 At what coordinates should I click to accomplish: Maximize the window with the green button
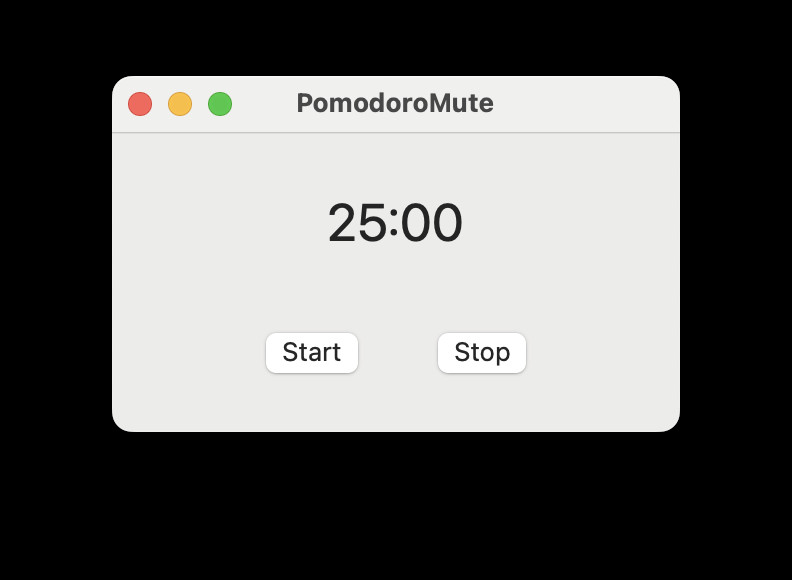click(x=220, y=104)
